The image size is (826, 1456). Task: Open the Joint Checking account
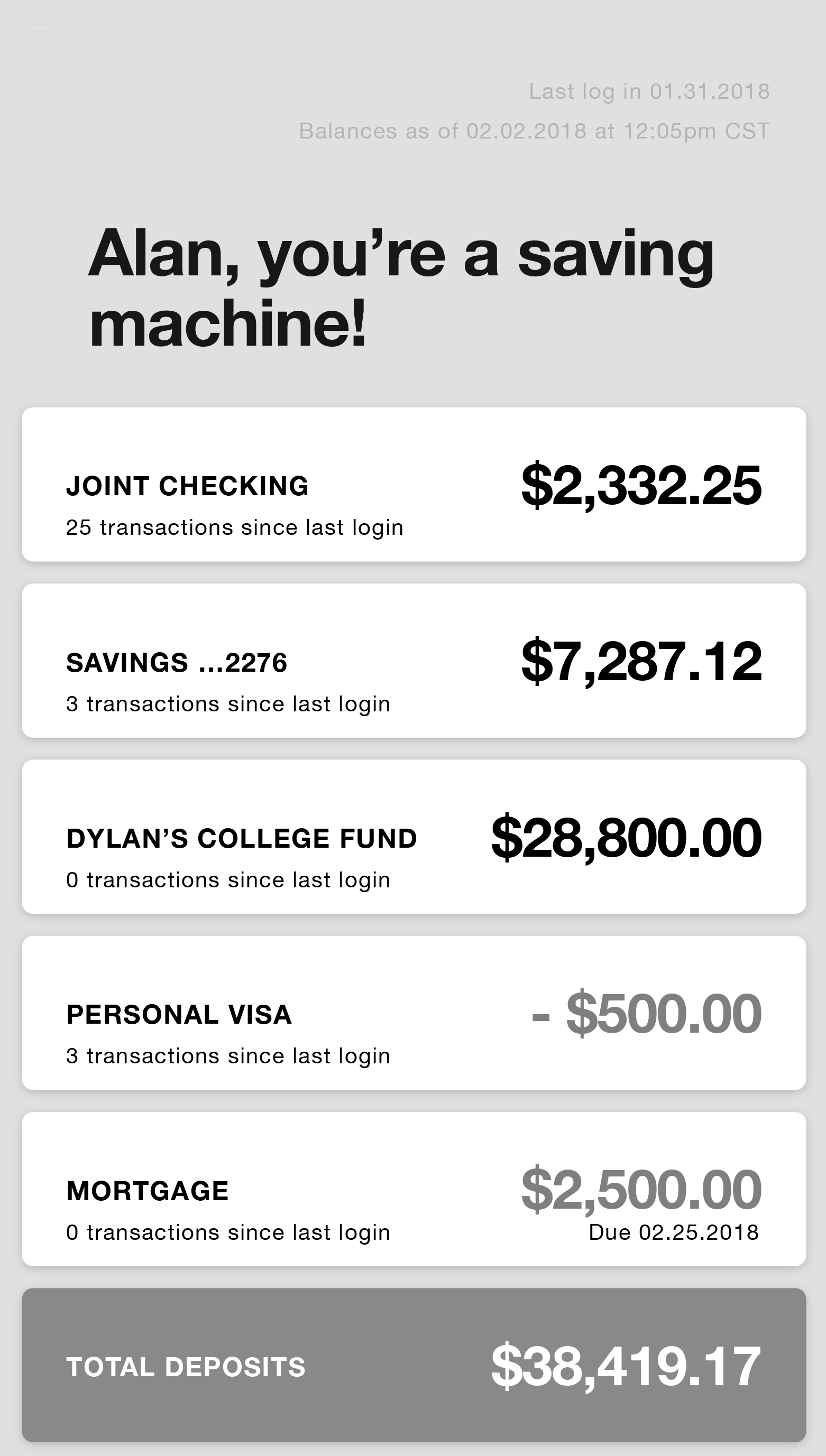click(414, 484)
